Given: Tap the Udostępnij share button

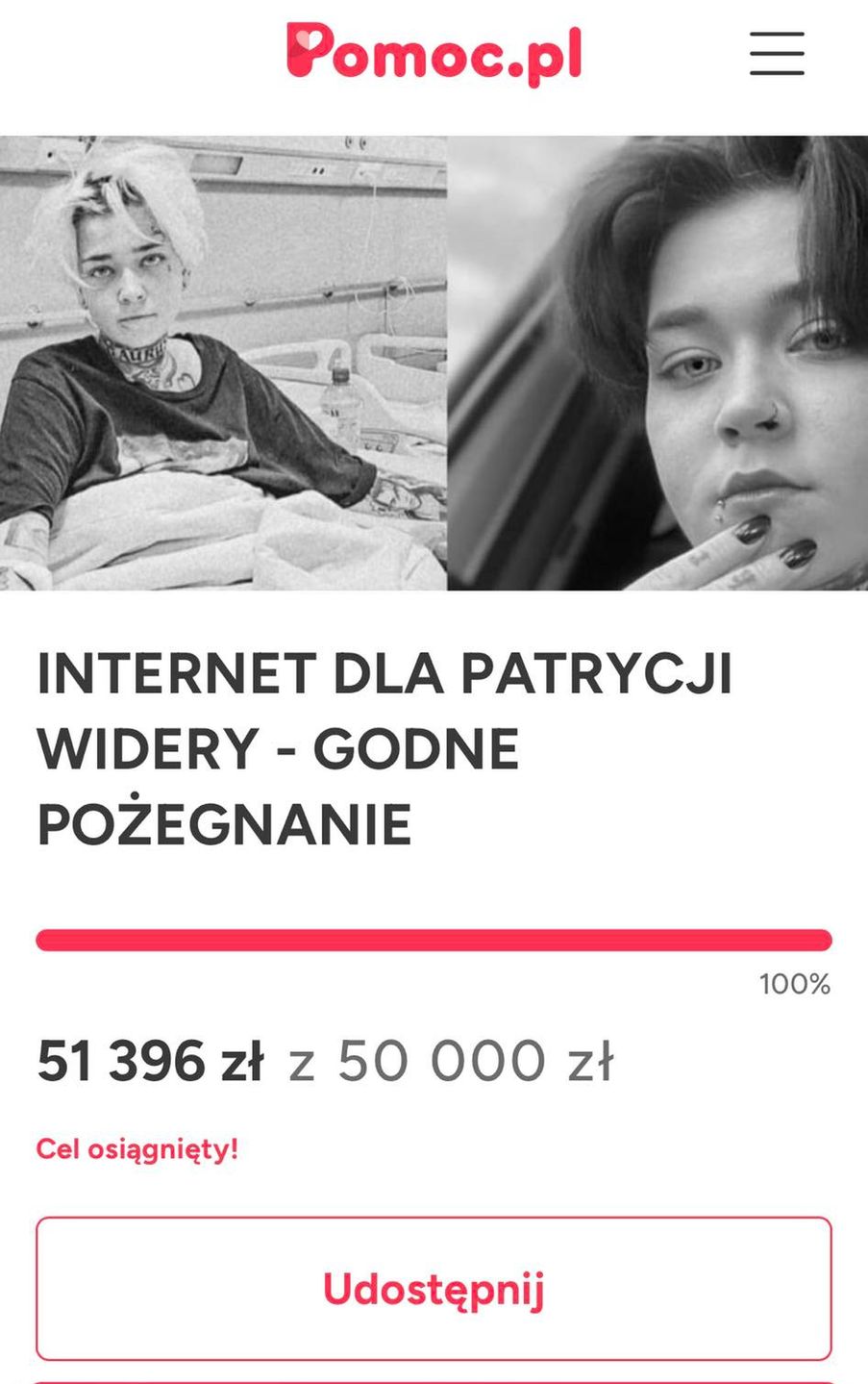Looking at the screenshot, I should pyautogui.click(x=434, y=1288).
